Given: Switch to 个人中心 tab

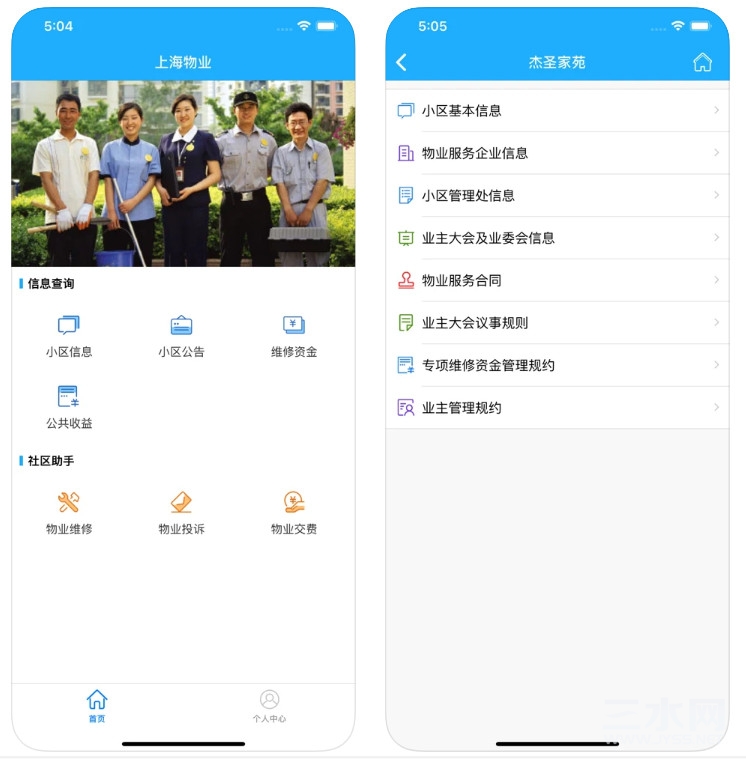Looking at the screenshot, I should (269, 706).
